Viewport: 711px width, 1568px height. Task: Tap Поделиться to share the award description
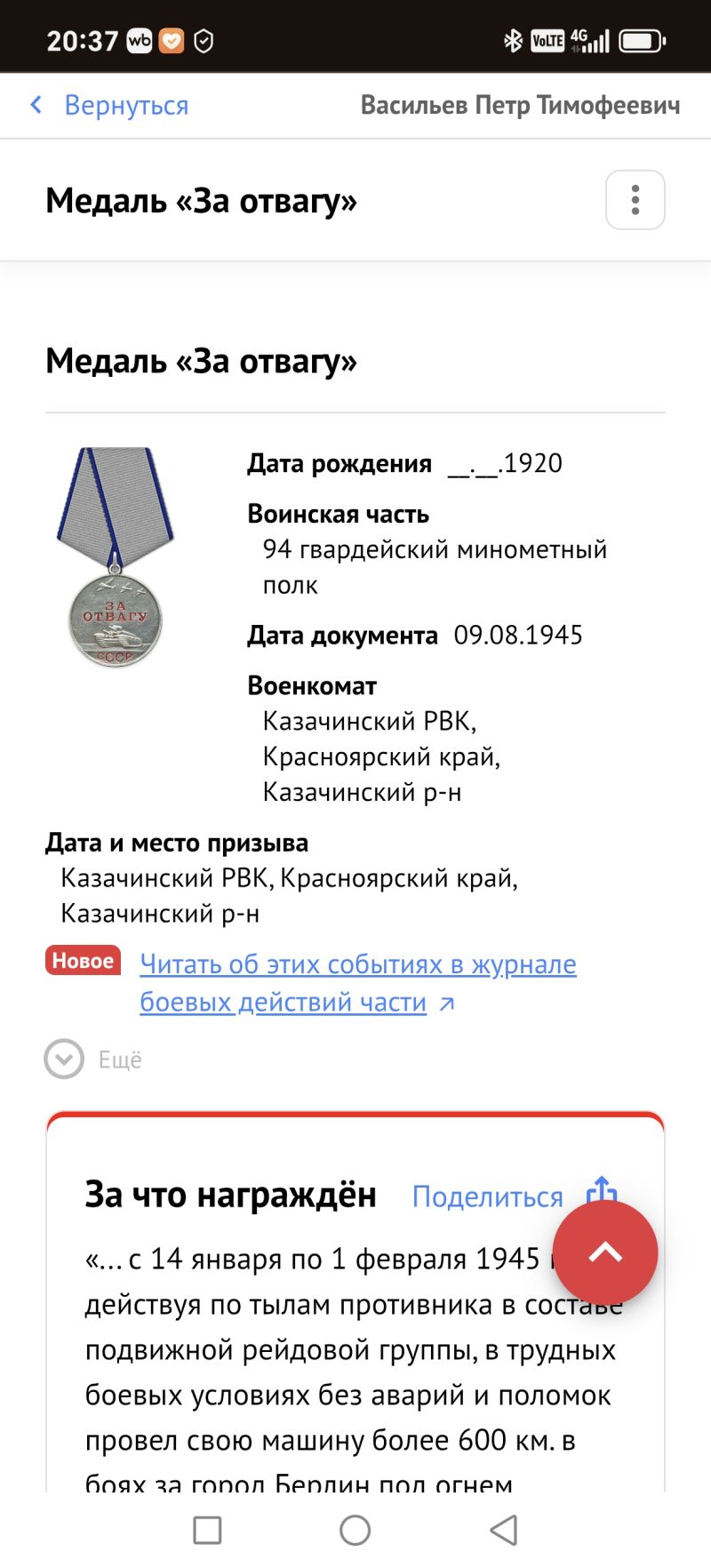coord(487,1196)
